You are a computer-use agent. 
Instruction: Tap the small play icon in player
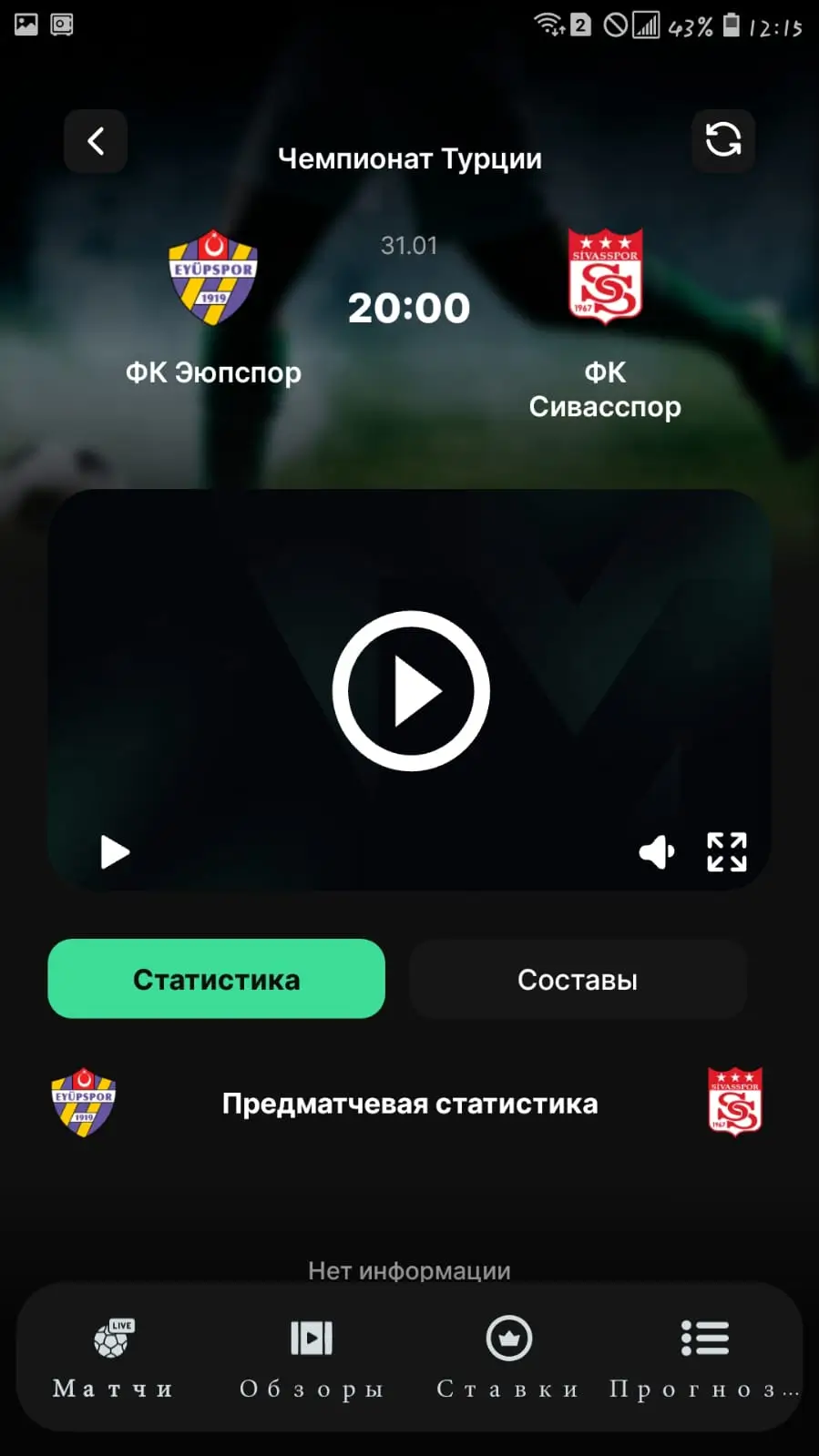(x=115, y=852)
